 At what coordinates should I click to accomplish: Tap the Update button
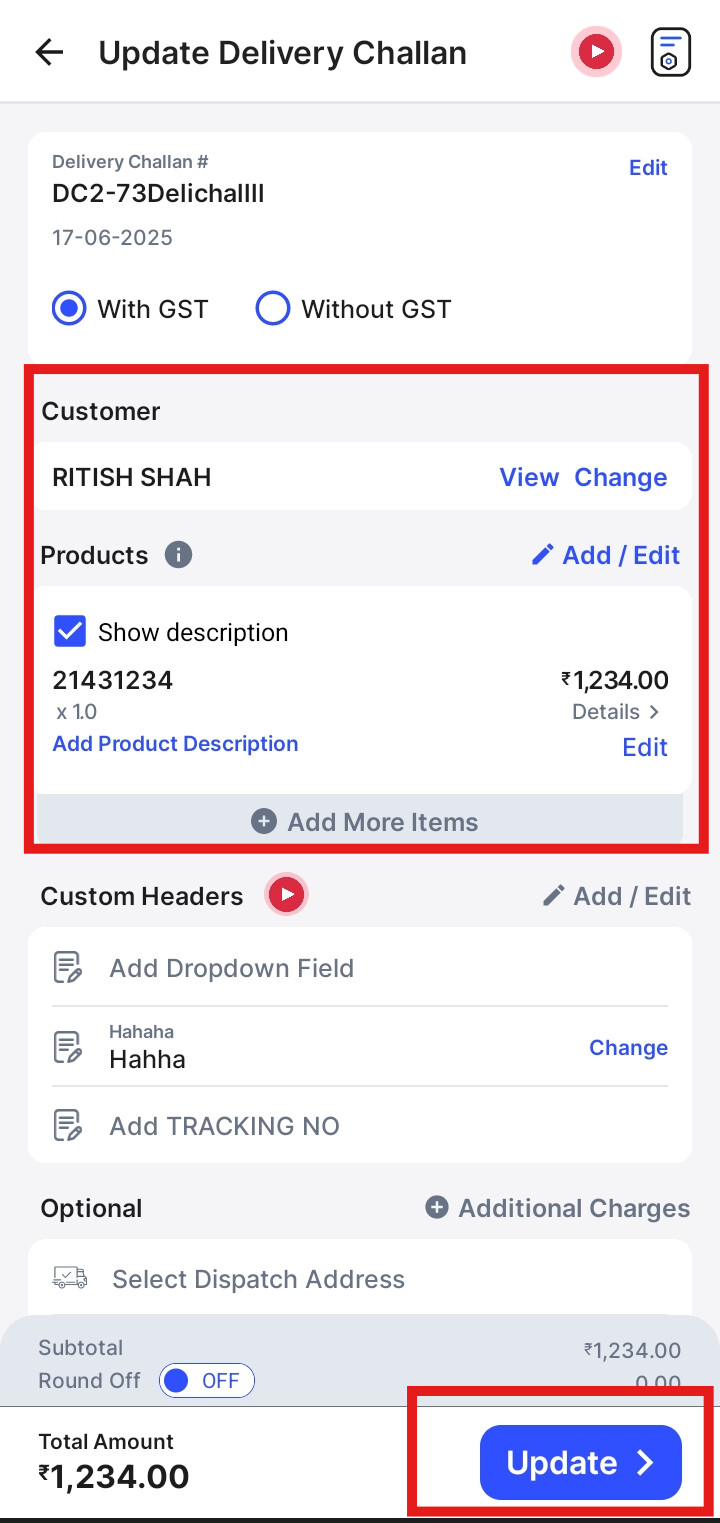tap(581, 1462)
